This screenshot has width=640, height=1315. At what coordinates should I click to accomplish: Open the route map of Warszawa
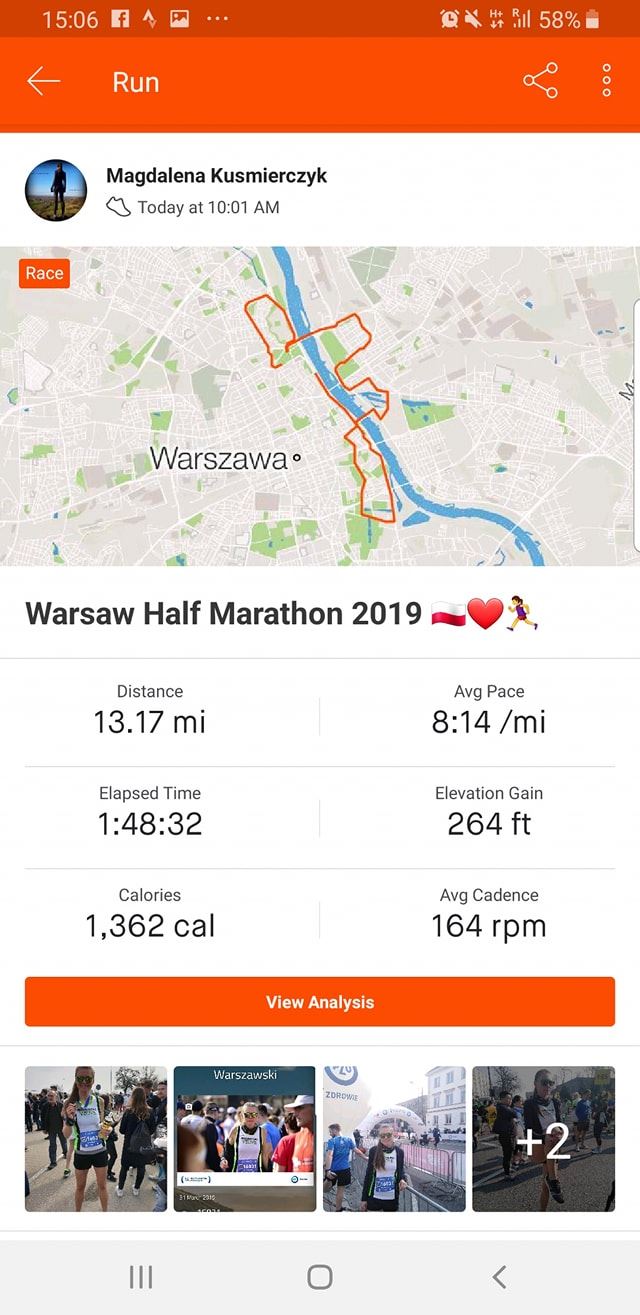tap(320, 405)
